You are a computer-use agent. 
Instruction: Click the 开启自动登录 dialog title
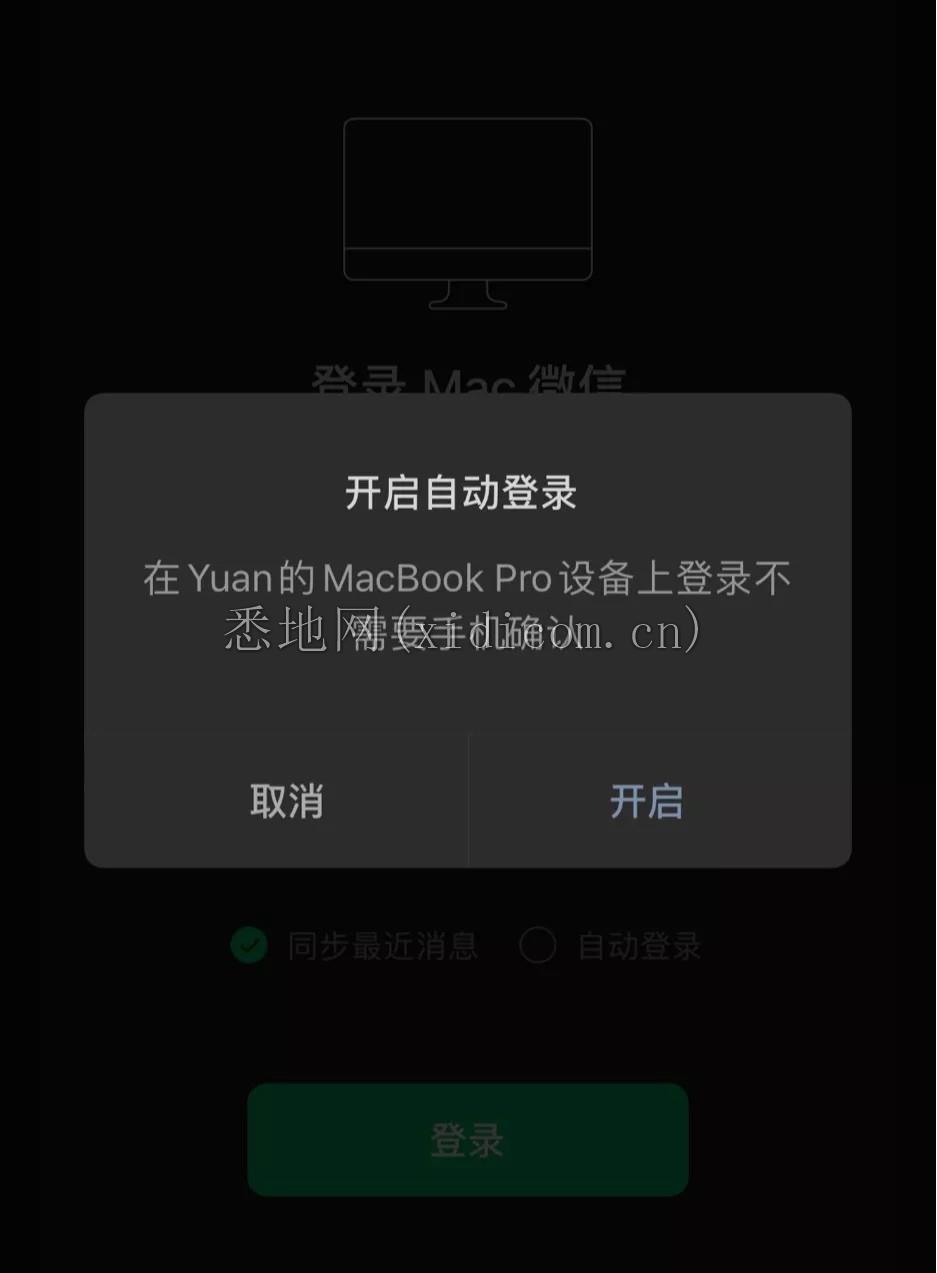click(467, 494)
